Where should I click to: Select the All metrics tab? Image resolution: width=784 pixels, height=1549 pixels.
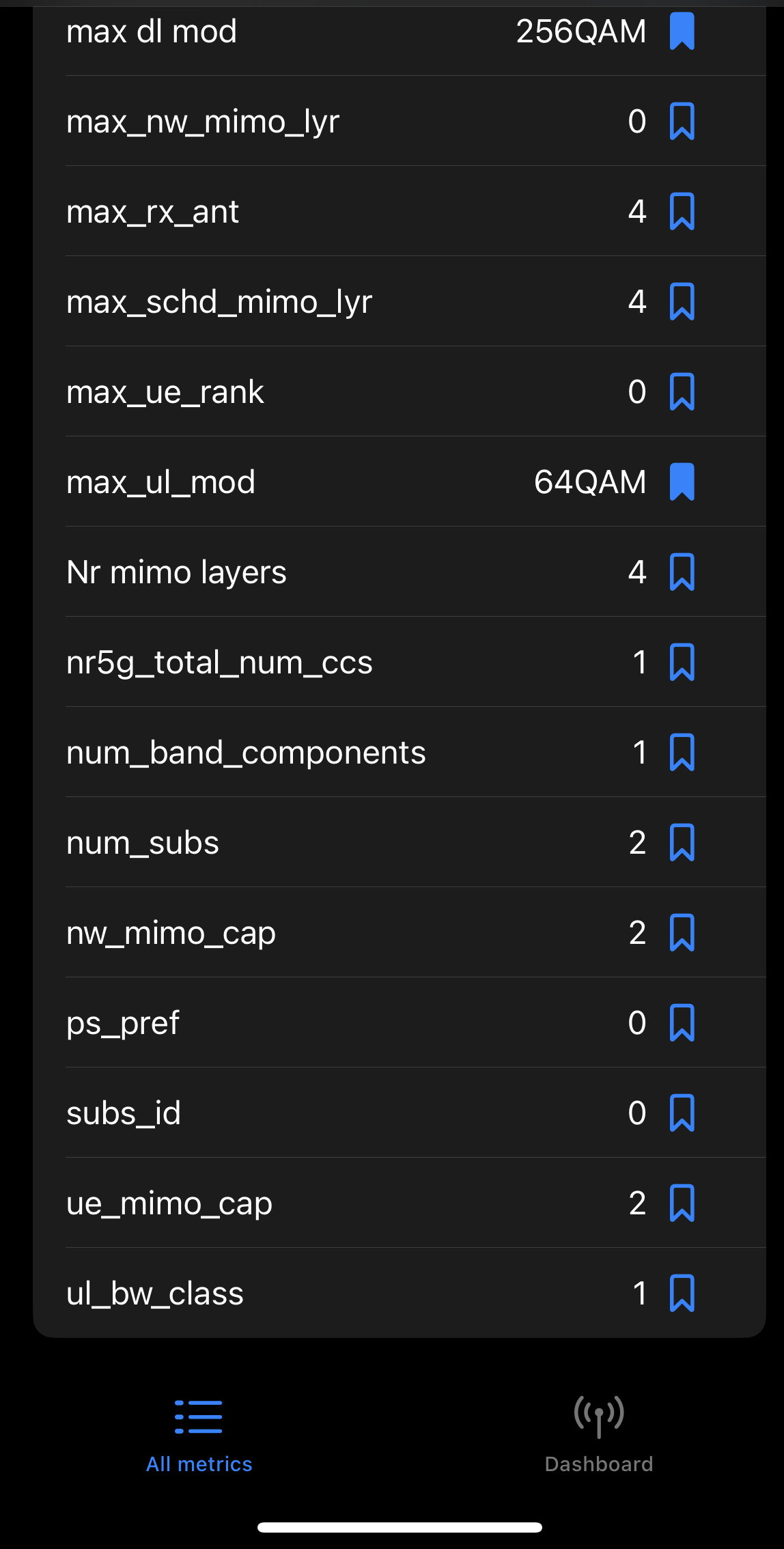pyautogui.click(x=199, y=1434)
